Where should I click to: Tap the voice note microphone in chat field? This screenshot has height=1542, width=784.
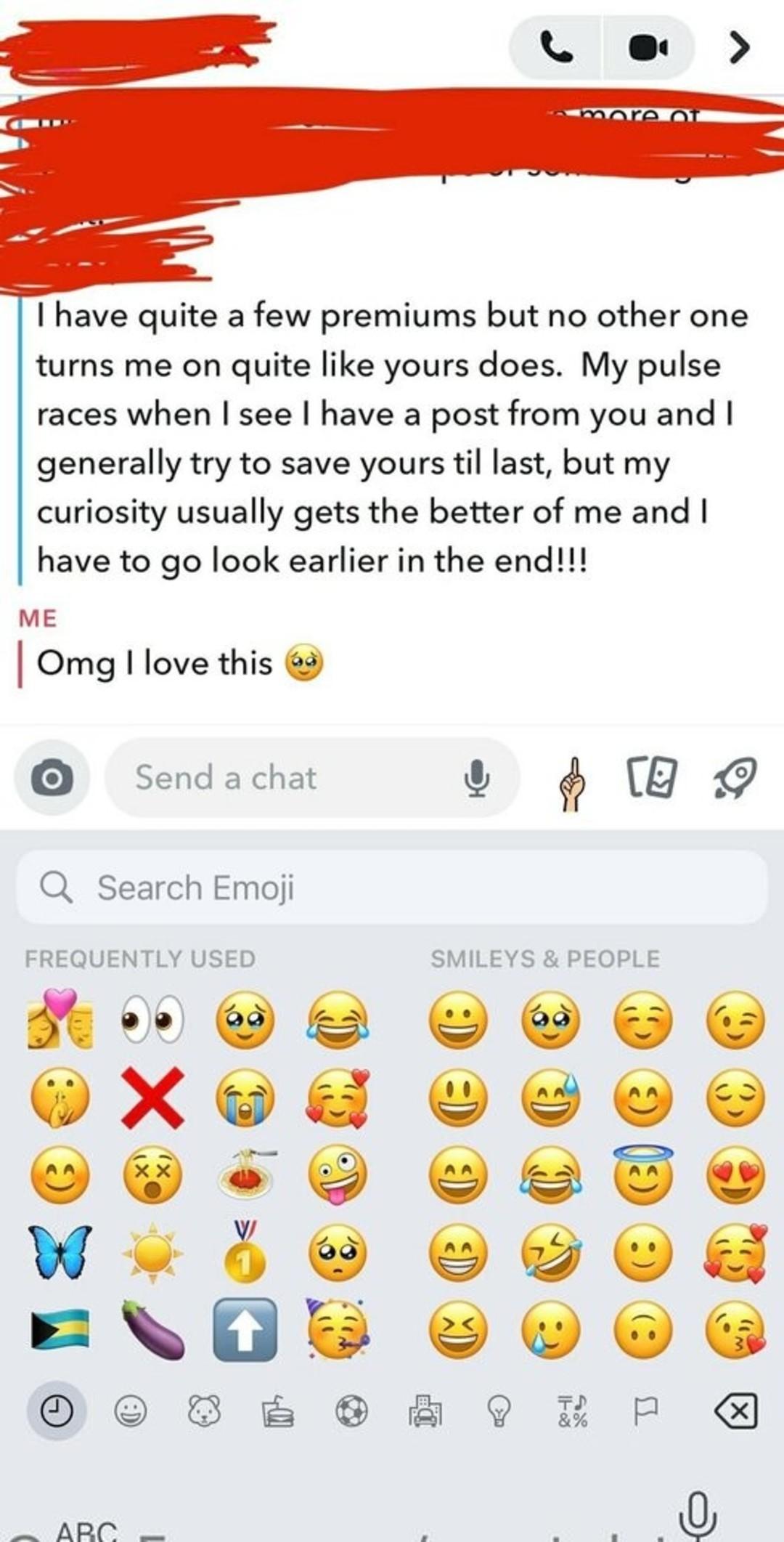tap(476, 778)
